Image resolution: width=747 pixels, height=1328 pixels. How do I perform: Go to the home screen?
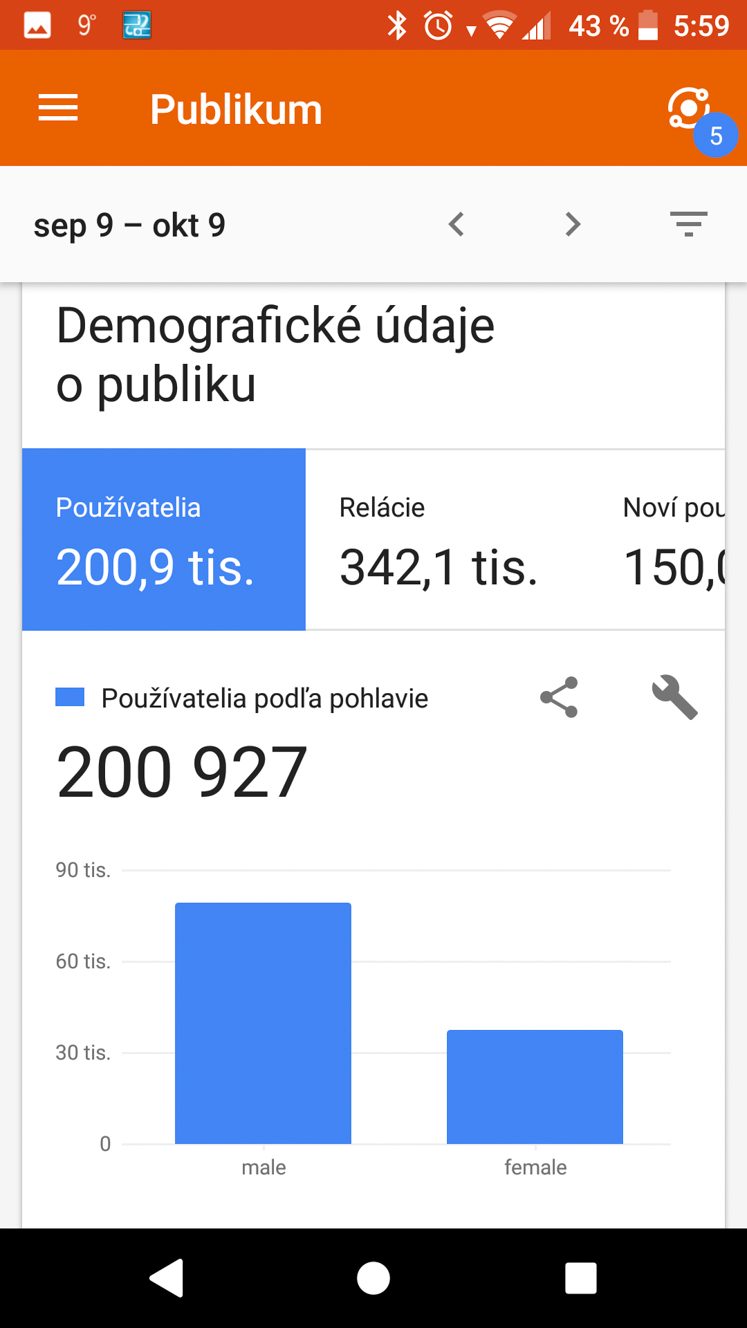tap(373, 1278)
